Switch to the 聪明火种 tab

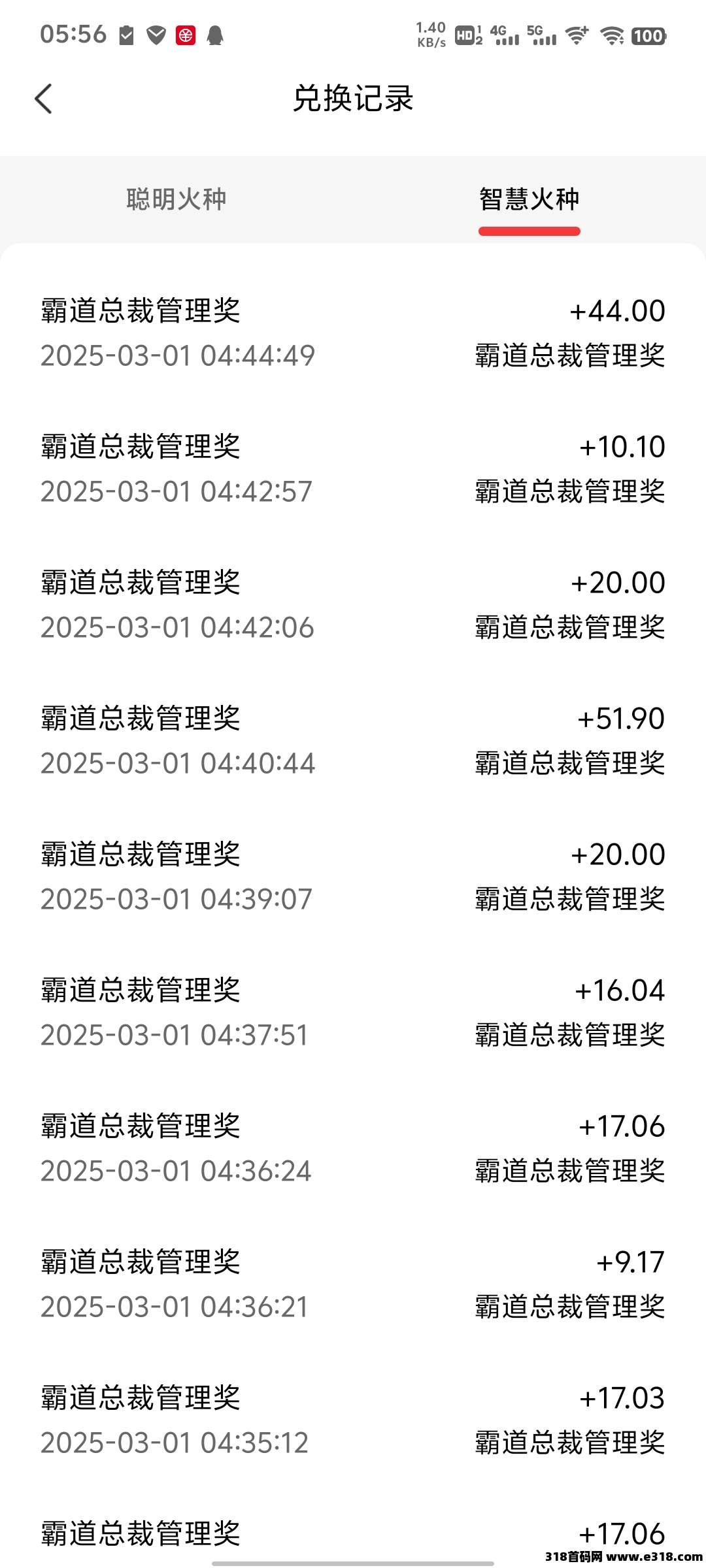(176, 199)
